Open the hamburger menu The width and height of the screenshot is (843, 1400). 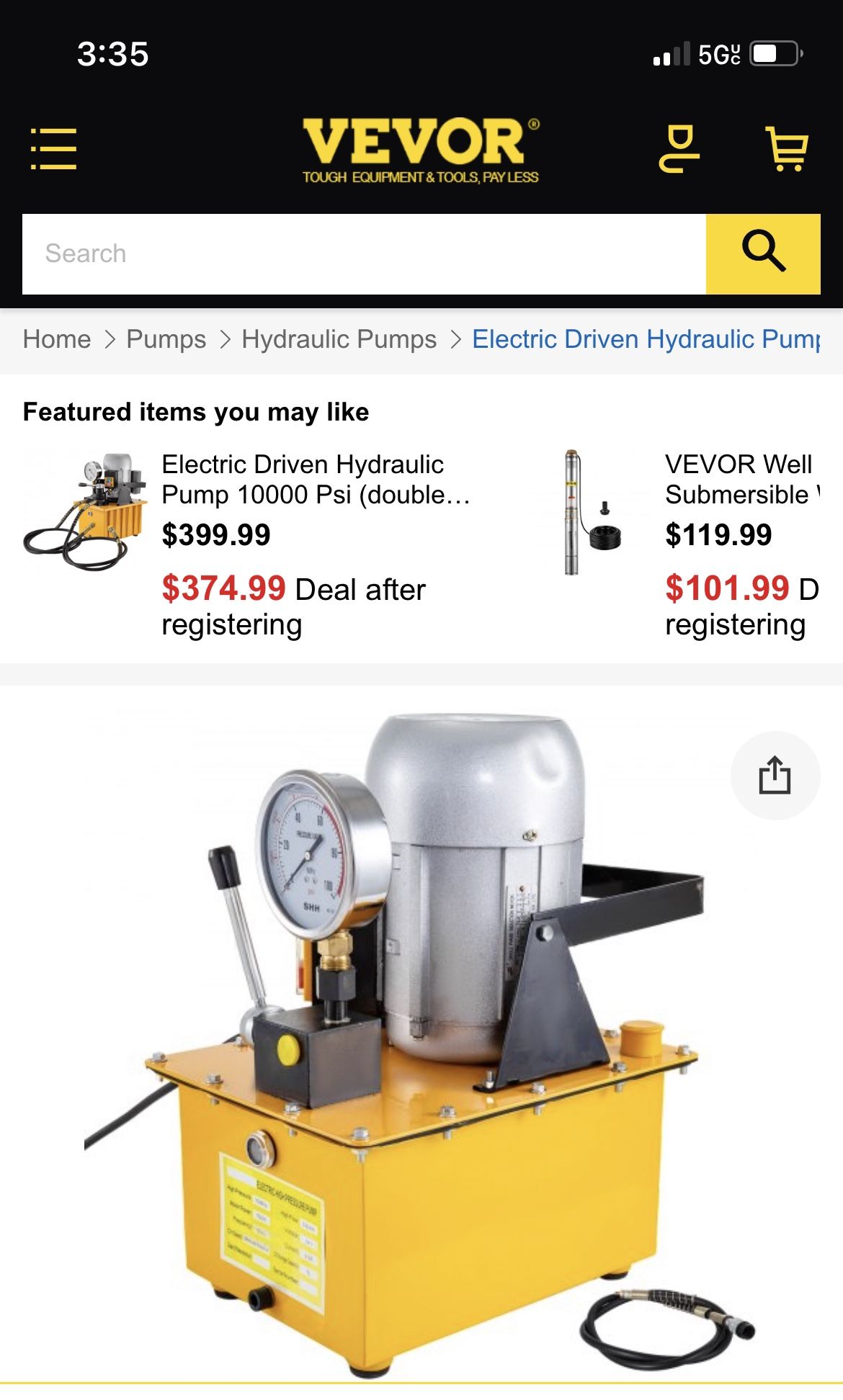click(53, 149)
